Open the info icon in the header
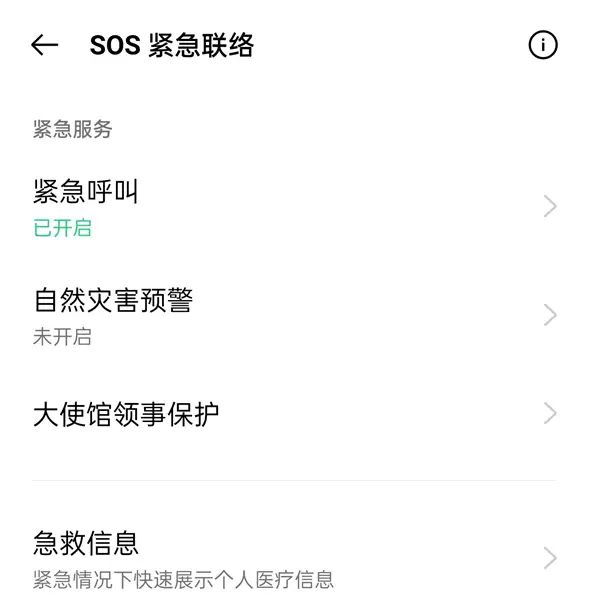 [542, 45]
